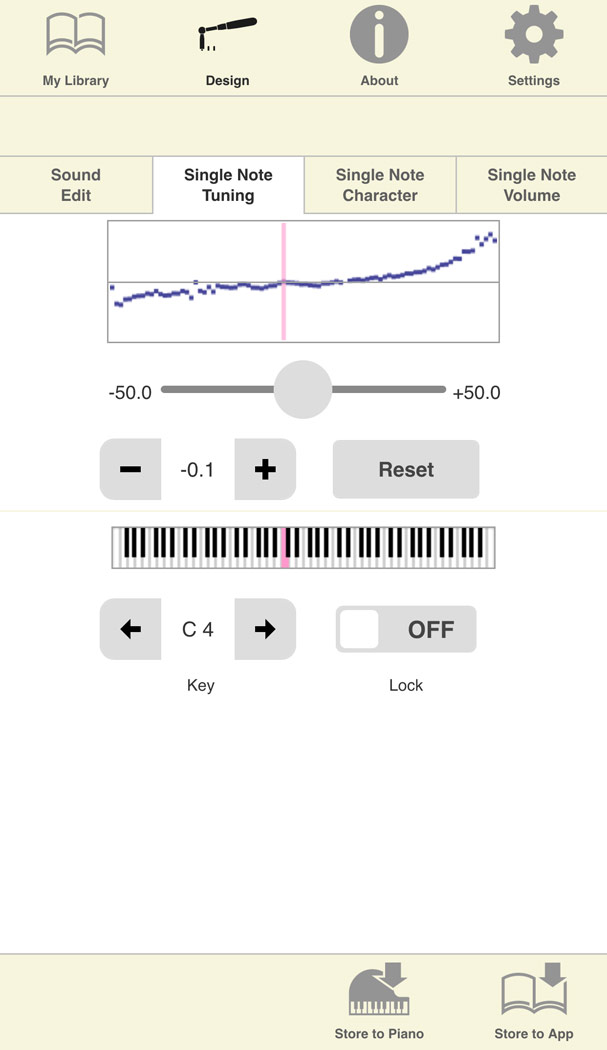Tap the tuning curve graph
This screenshot has width=607, height=1050.
304,281
